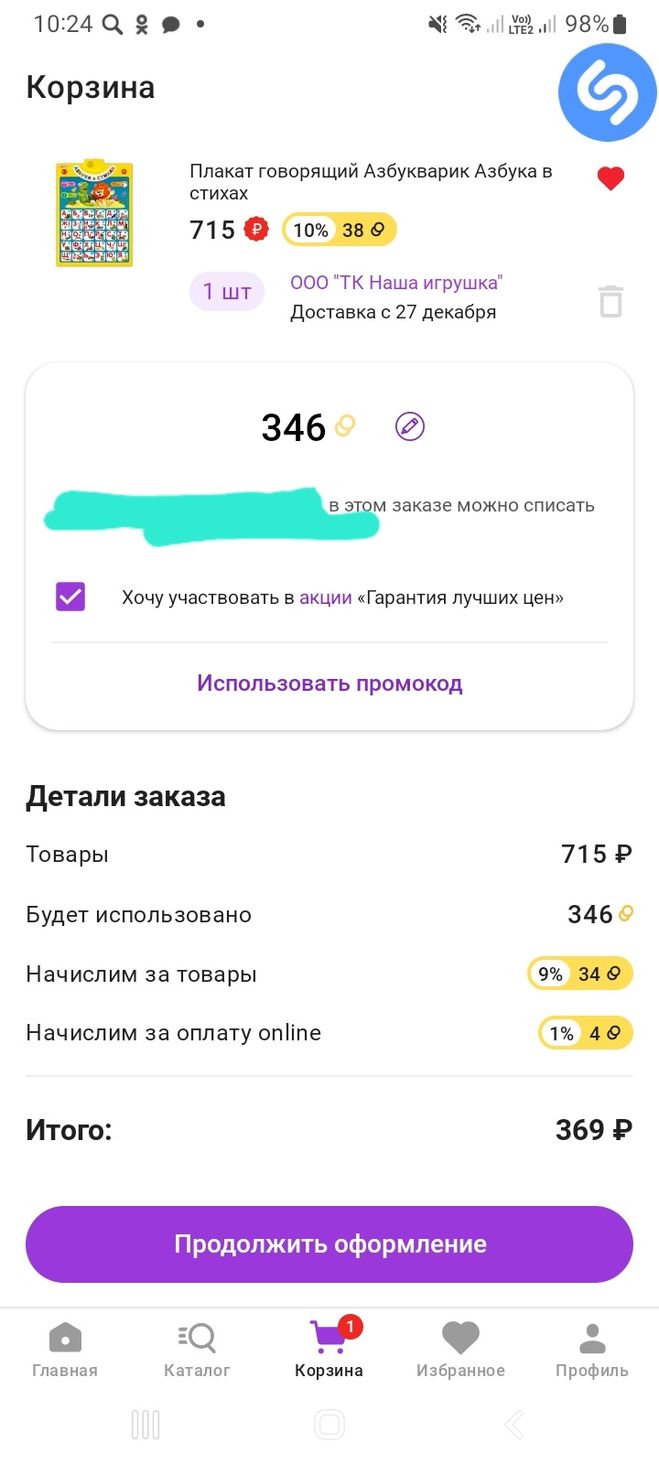Tap the system home button
The width and height of the screenshot is (659, 1464).
coord(329,1424)
